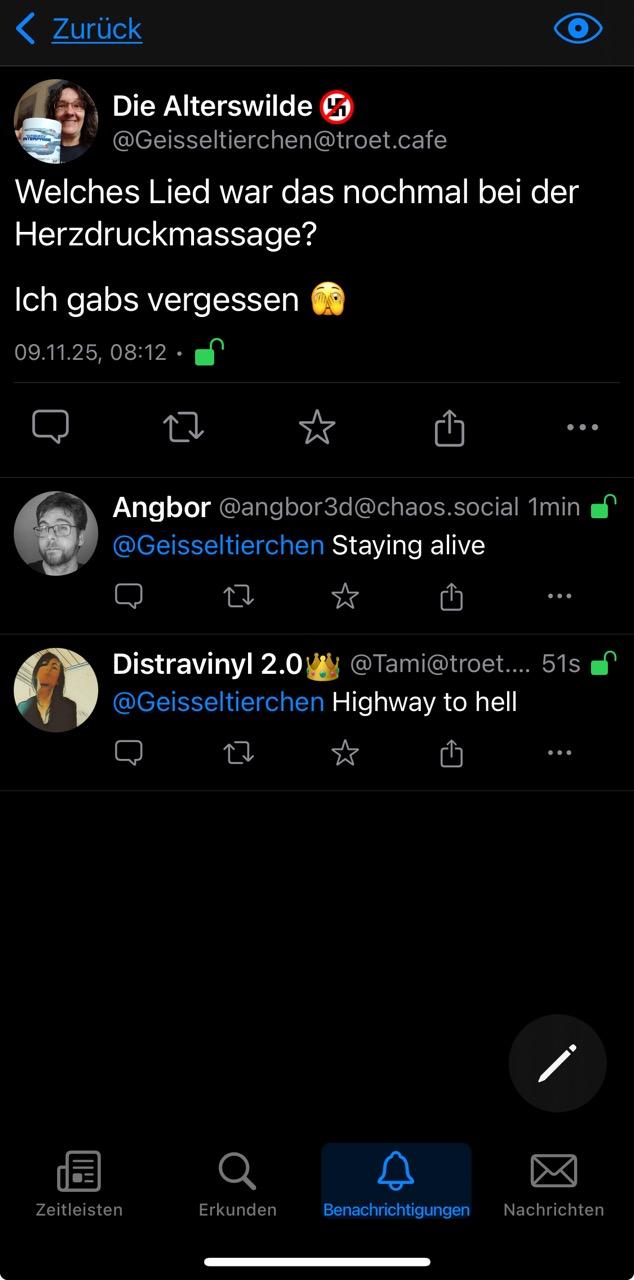This screenshot has width=634, height=1280.
Task: Open Angbor's avatar
Action: tap(56, 533)
